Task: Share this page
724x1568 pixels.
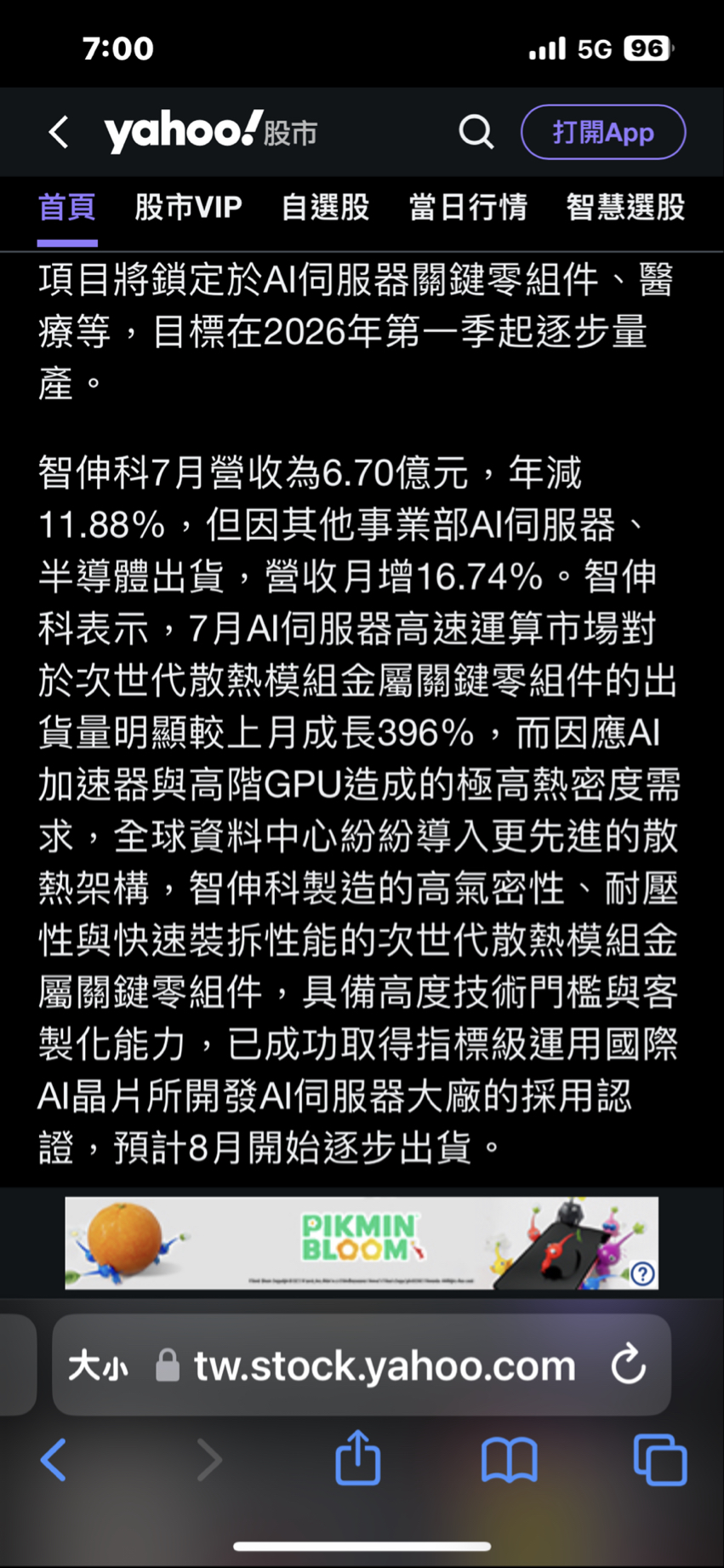Action: pos(357,1458)
